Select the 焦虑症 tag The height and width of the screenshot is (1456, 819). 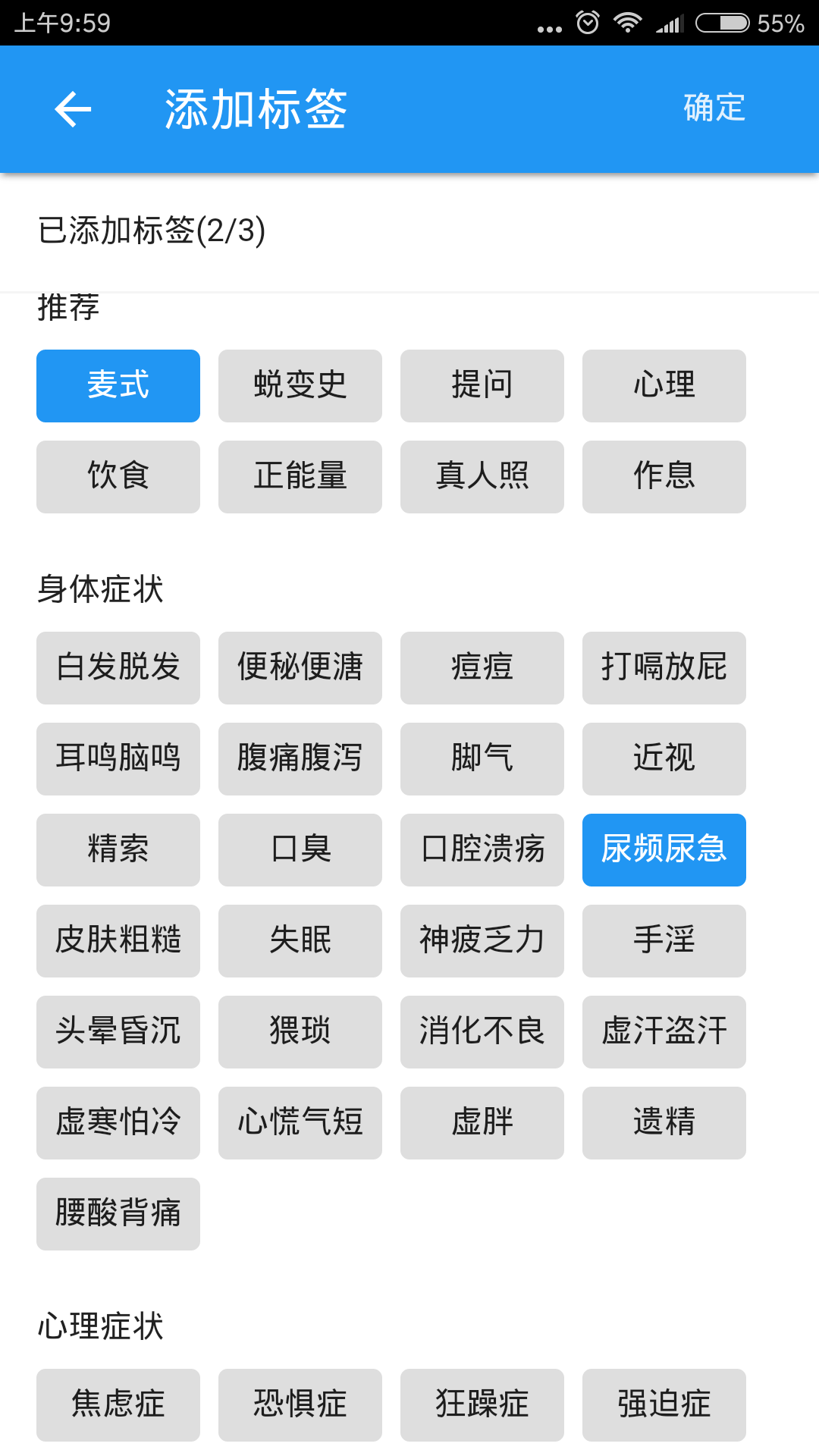coord(118,1404)
